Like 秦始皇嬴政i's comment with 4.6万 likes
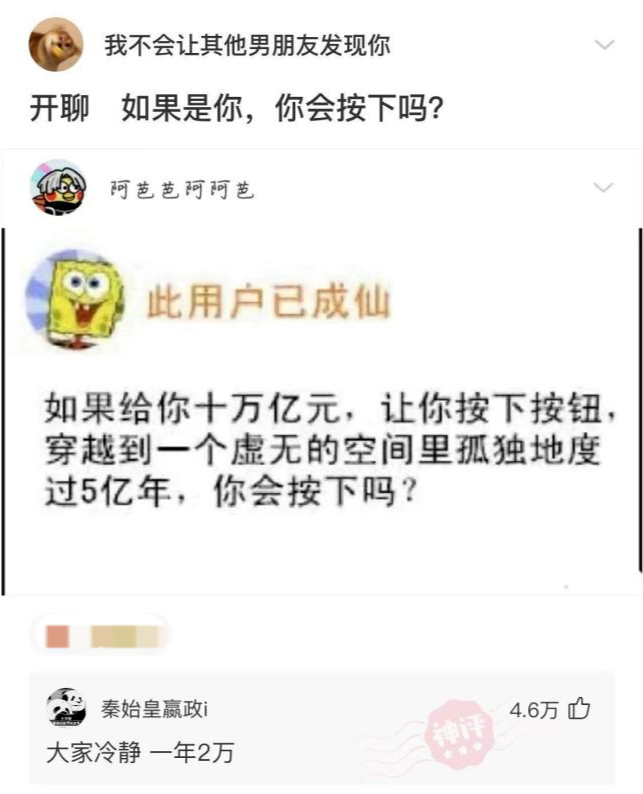This screenshot has height=794, width=643. (579, 710)
